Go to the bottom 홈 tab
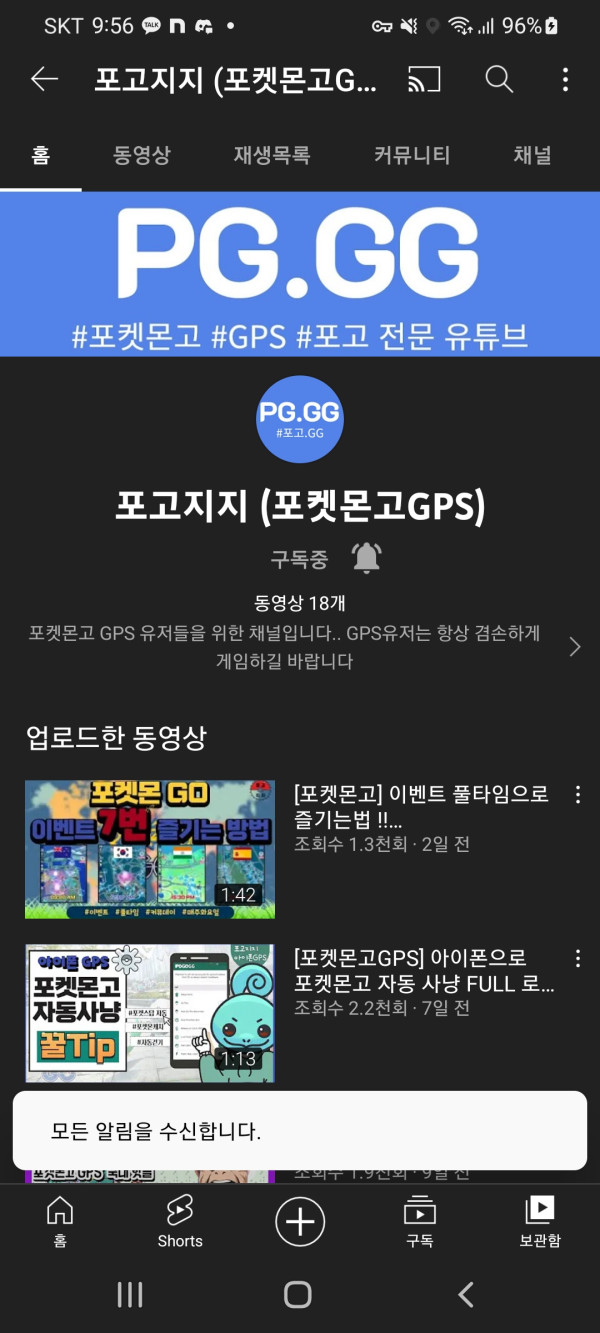The height and width of the screenshot is (1333, 600). pos(60,1221)
